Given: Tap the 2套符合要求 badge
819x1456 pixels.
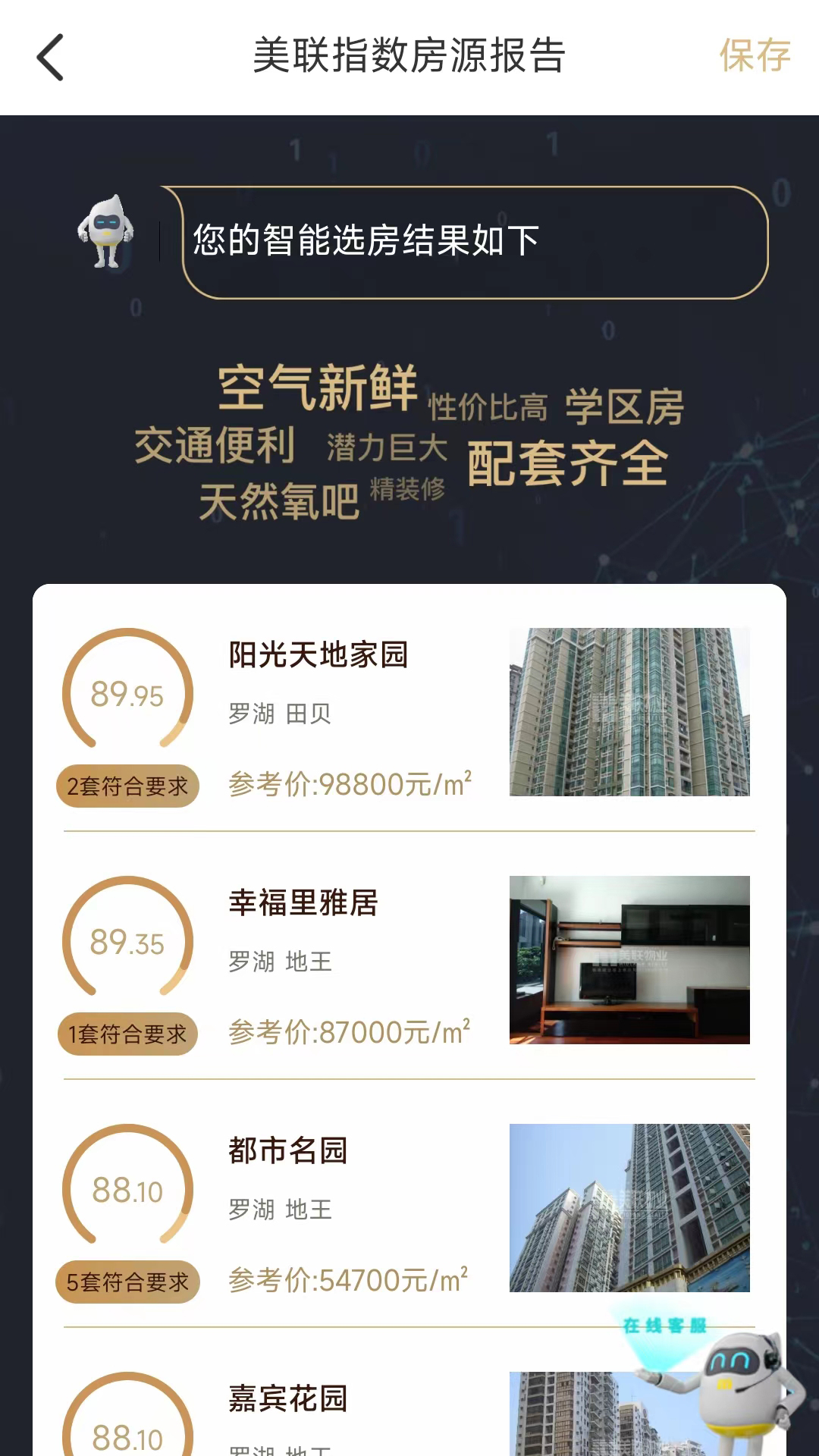Looking at the screenshot, I should click(127, 786).
